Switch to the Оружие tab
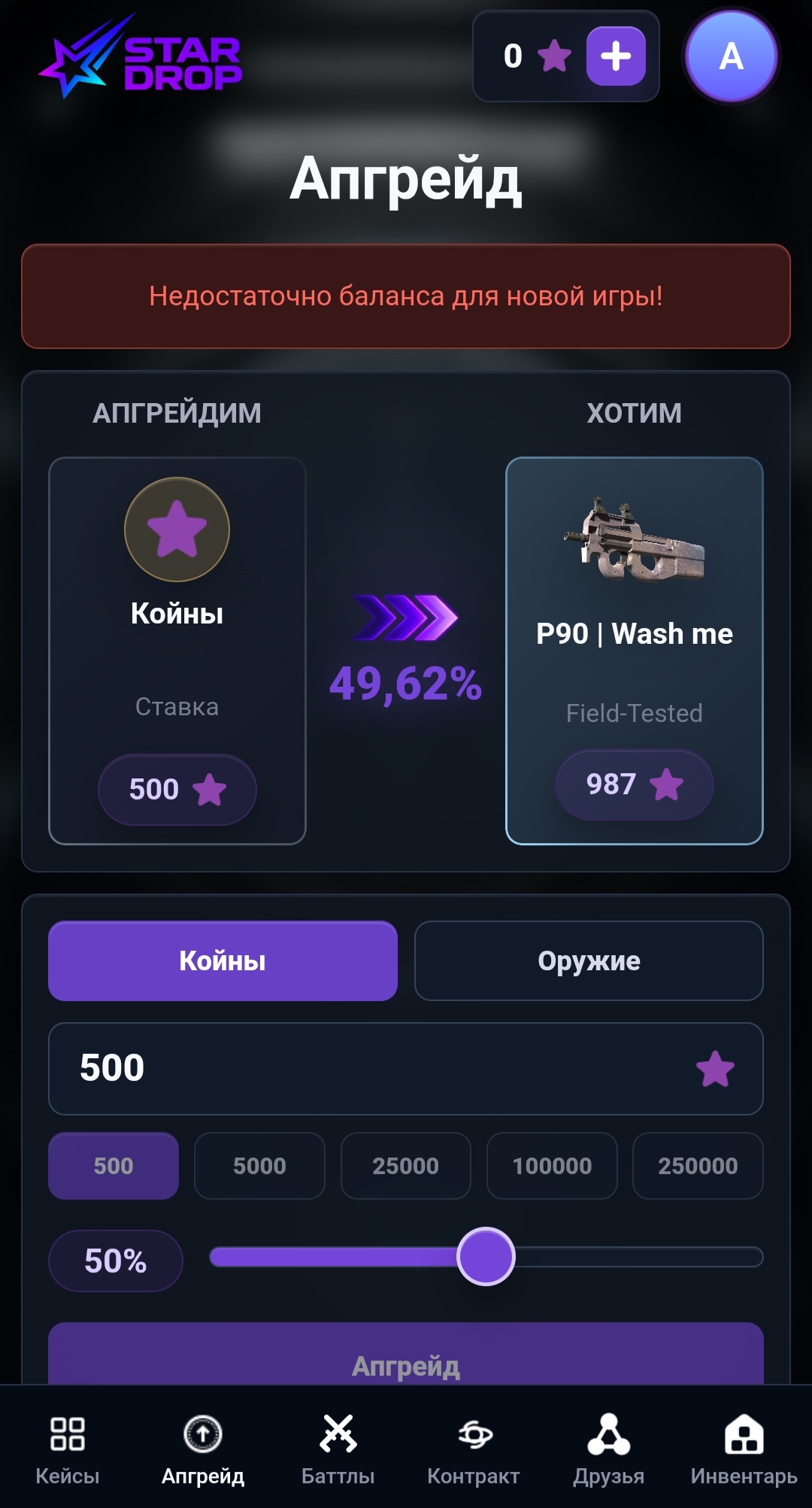This screenshot has width=812, height=1508. pyautogui.click(x=589, y=960)
